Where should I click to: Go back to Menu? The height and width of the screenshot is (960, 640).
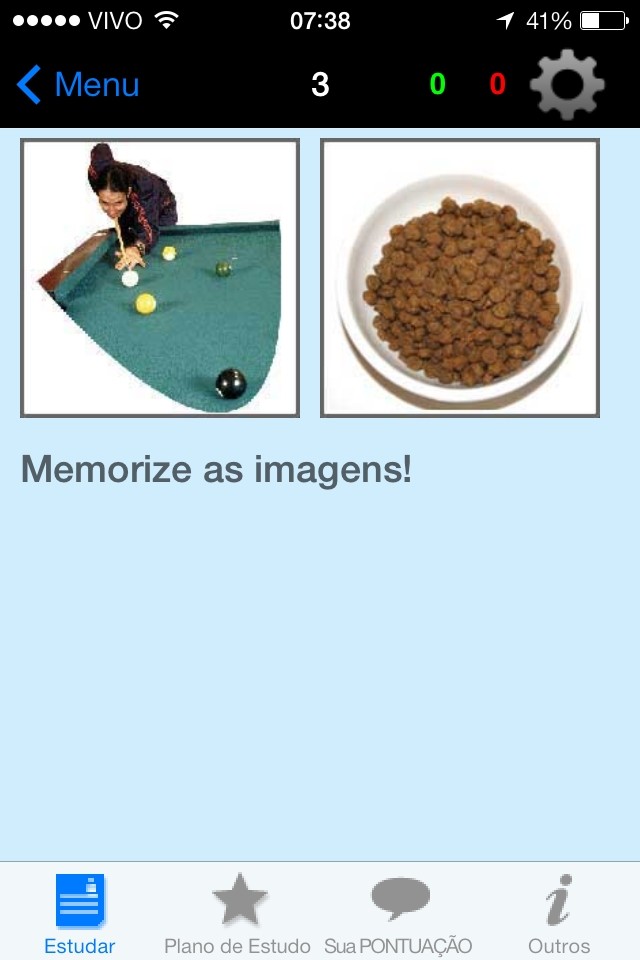point(78,85)
